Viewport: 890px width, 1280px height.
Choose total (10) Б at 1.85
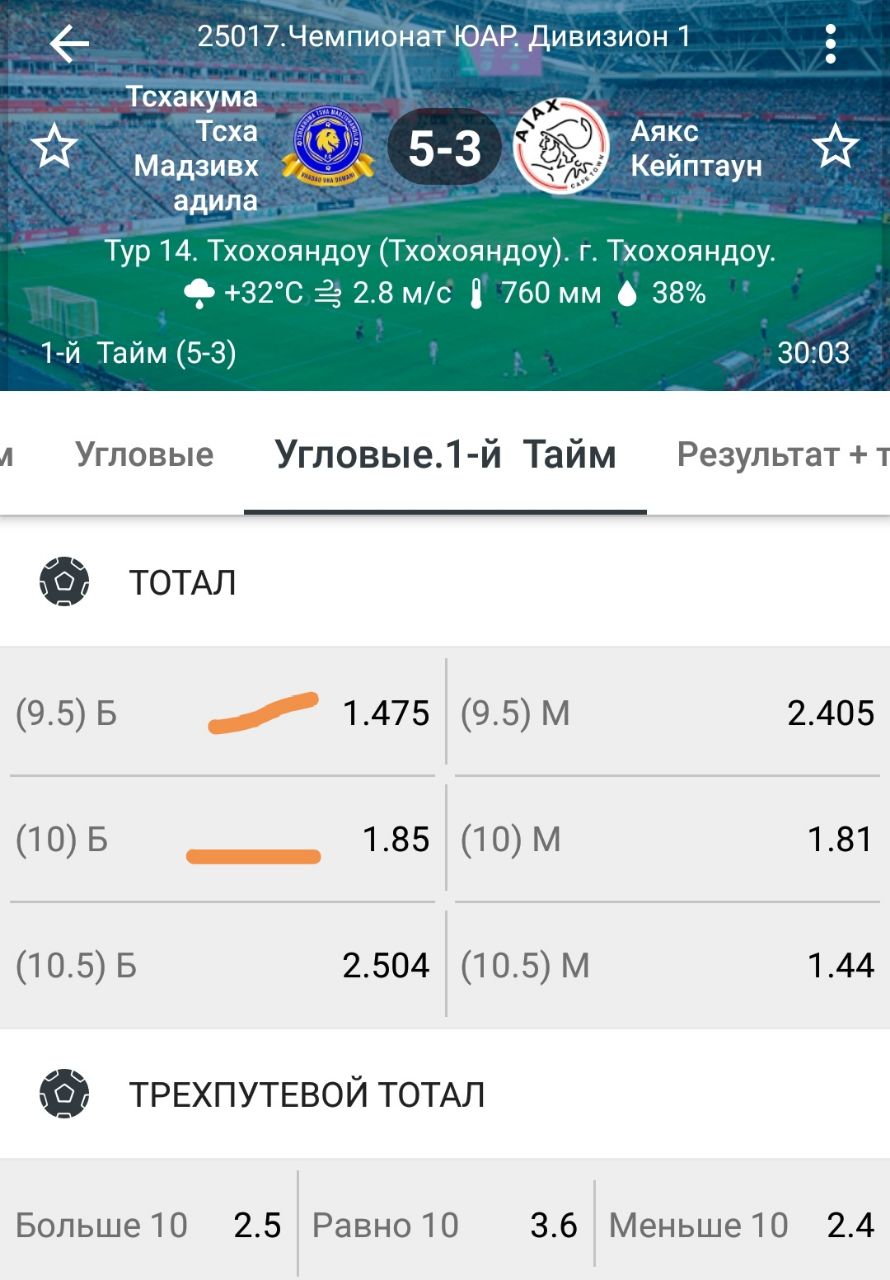click(222, 840)
